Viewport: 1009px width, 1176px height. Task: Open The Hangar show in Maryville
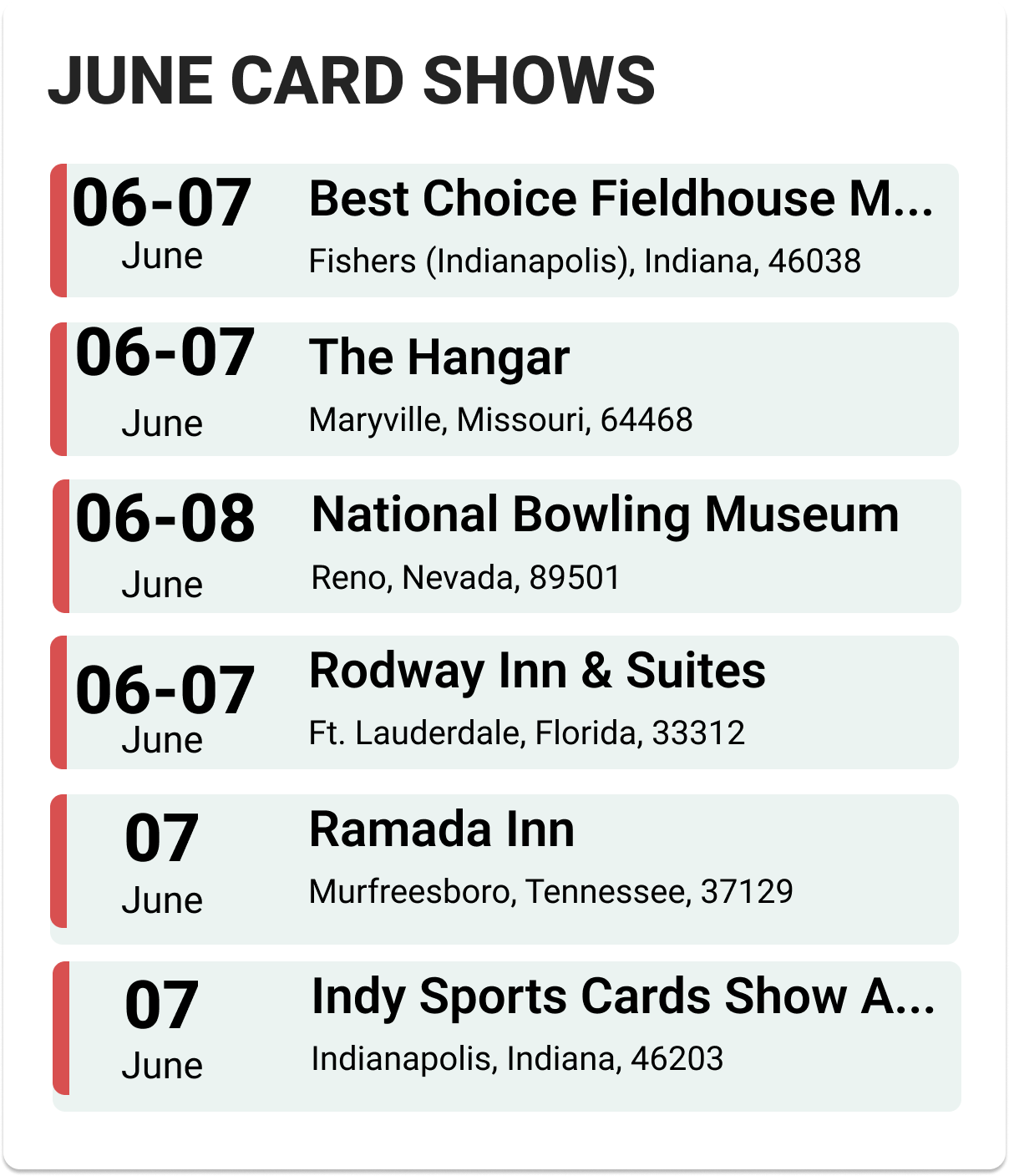(439, 359)
